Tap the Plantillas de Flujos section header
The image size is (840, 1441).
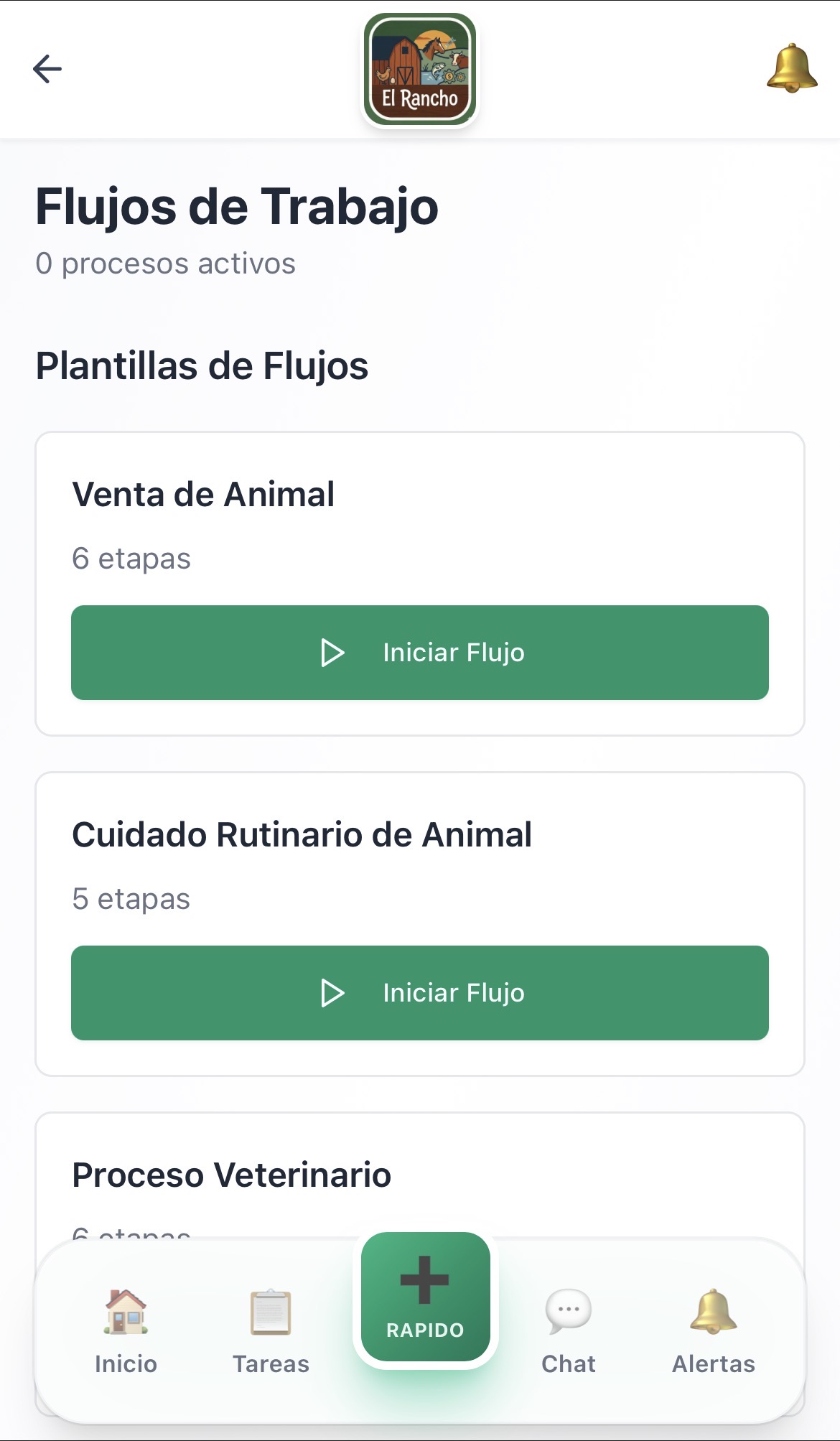(x=202, y=366)
